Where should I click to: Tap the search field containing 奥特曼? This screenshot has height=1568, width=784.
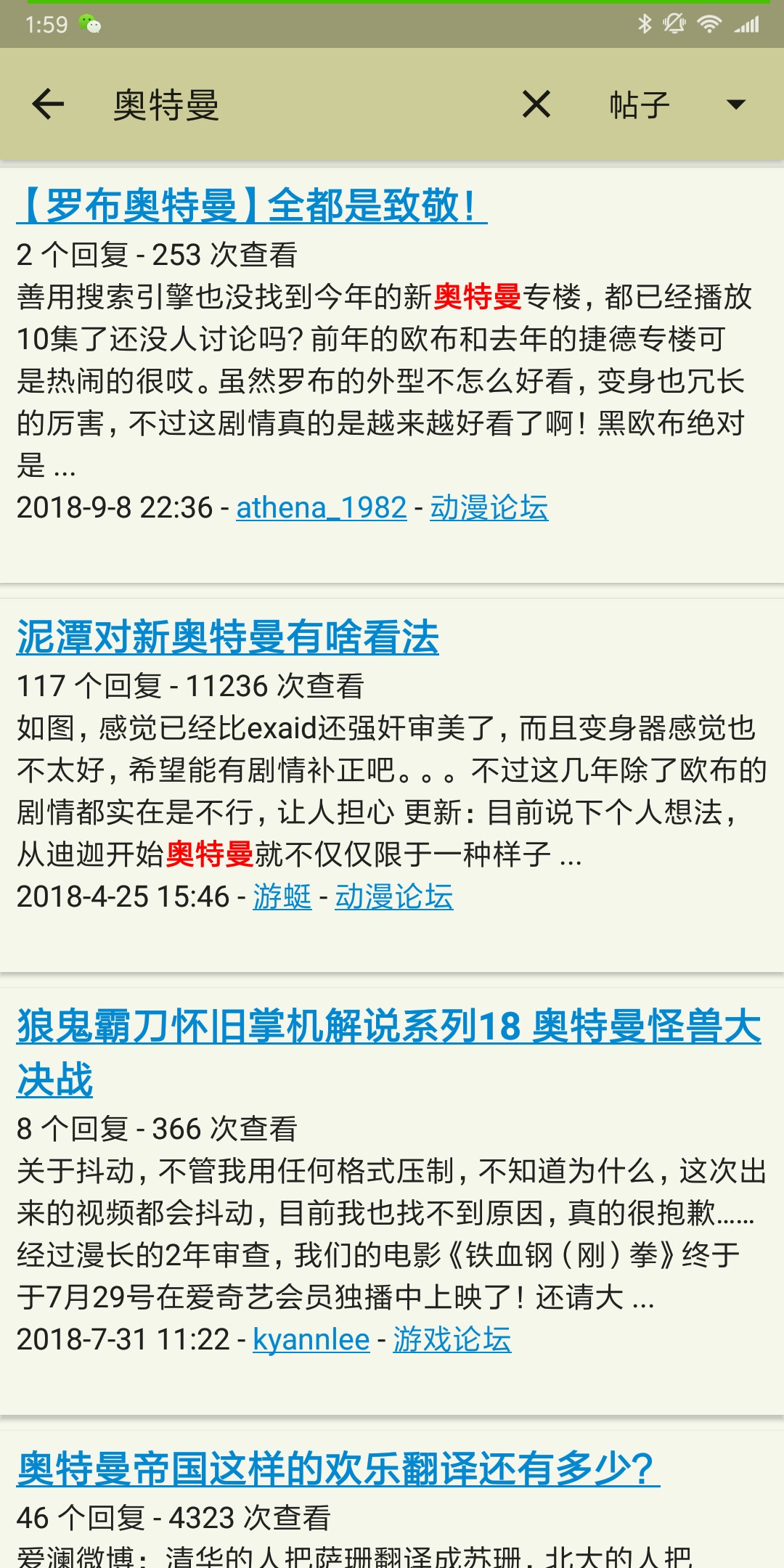coord(290,105)
